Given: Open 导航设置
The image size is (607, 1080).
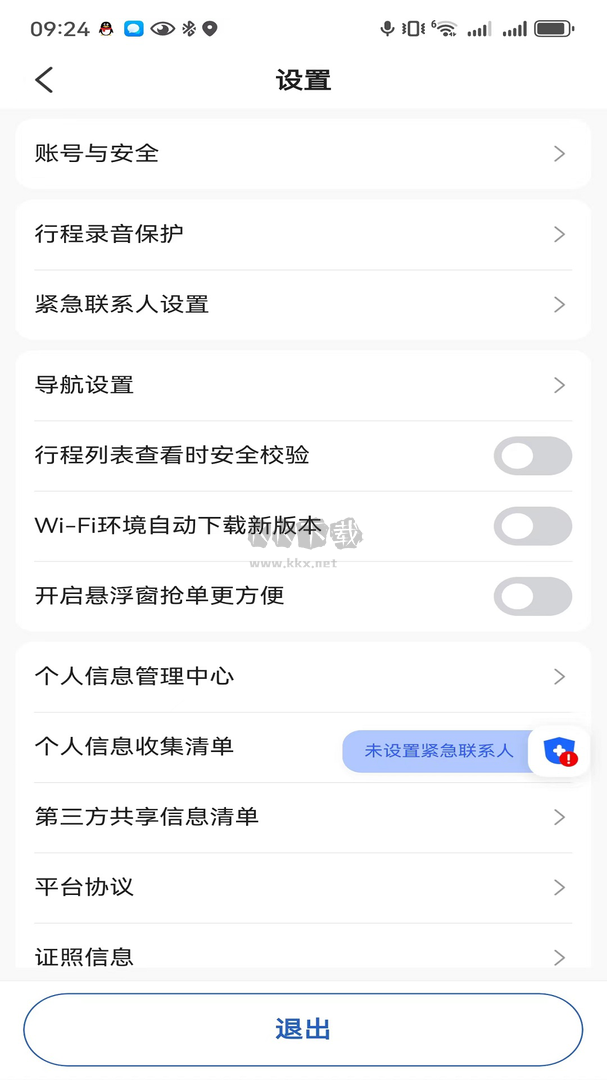Looking at the screenshot, I should (302, 385).
